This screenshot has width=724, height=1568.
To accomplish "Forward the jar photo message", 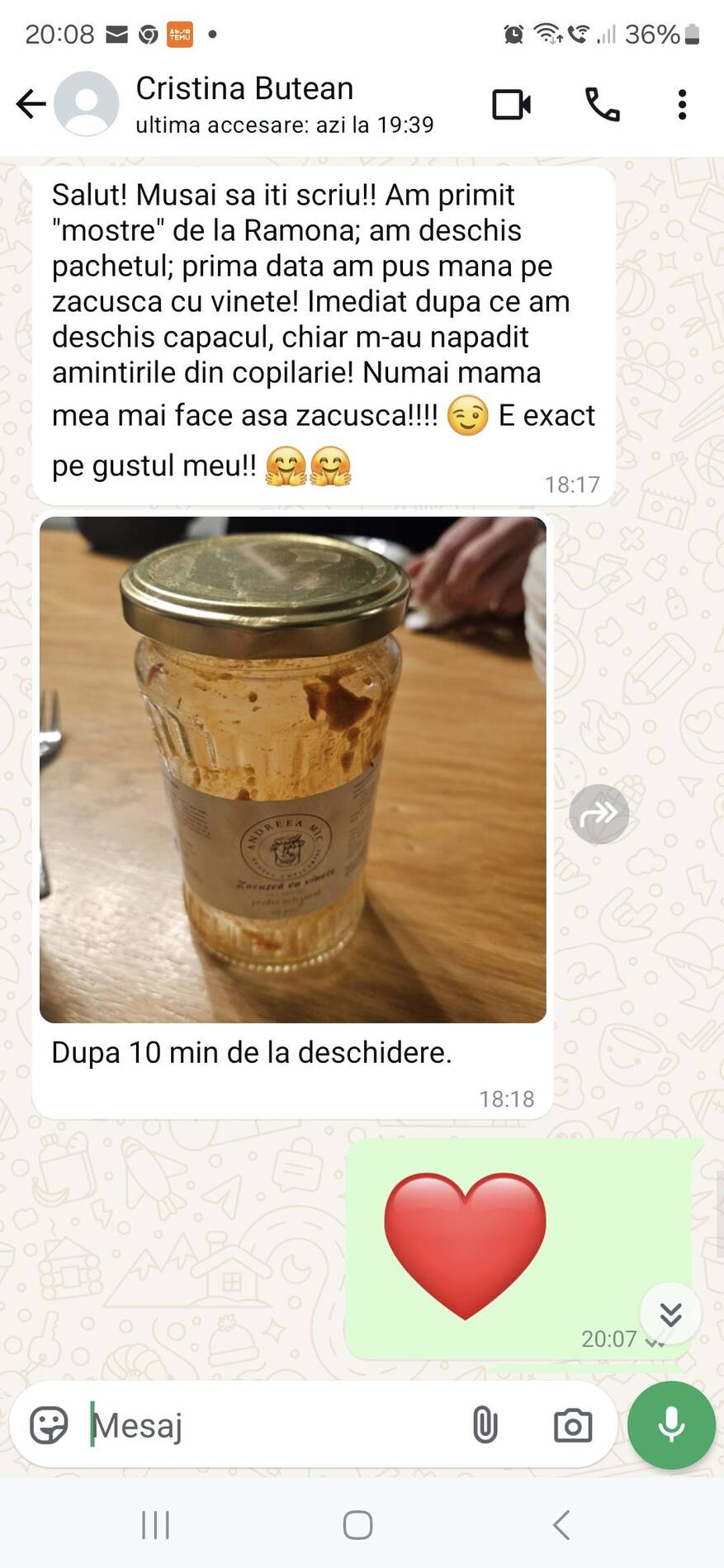I will click(x=599, y=814).
